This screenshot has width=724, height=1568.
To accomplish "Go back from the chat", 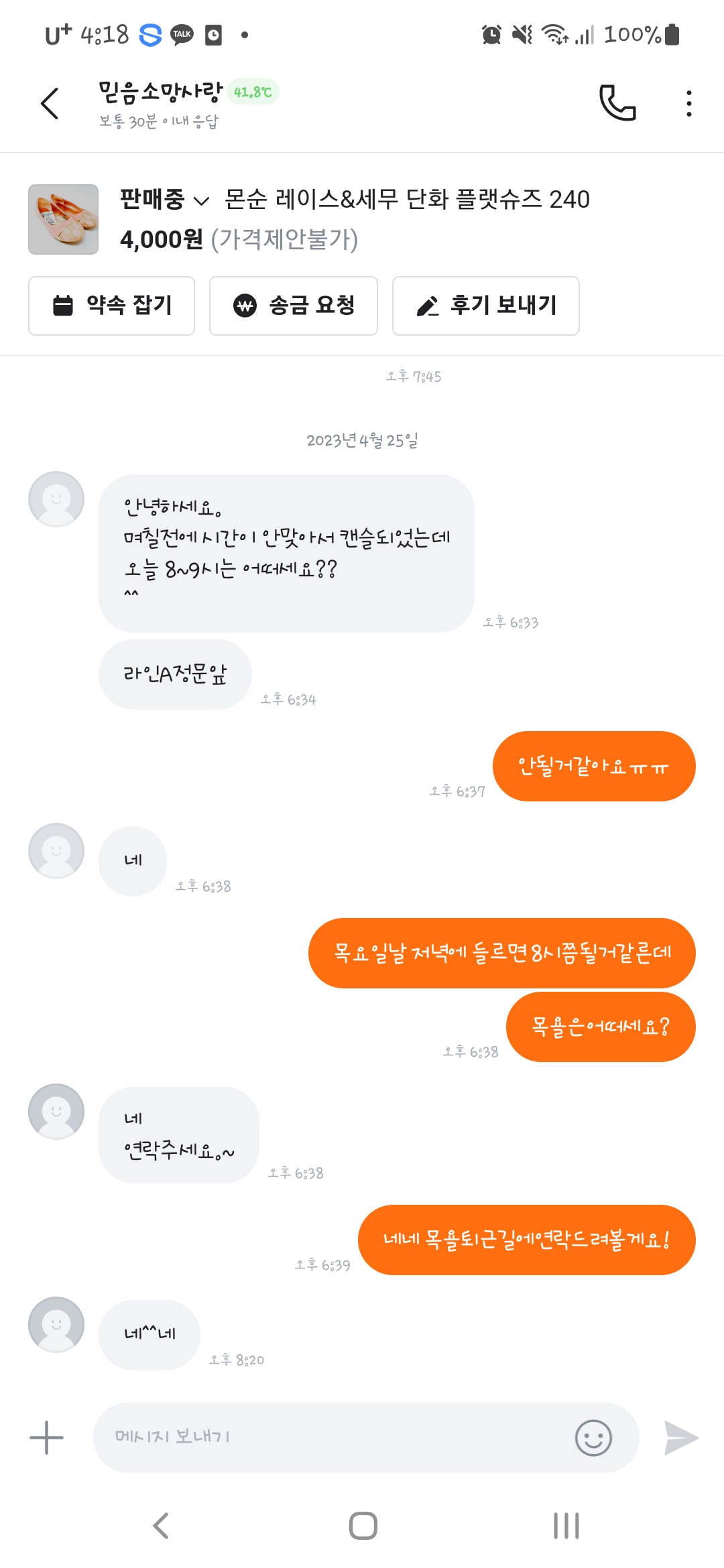I will (50, 103).
